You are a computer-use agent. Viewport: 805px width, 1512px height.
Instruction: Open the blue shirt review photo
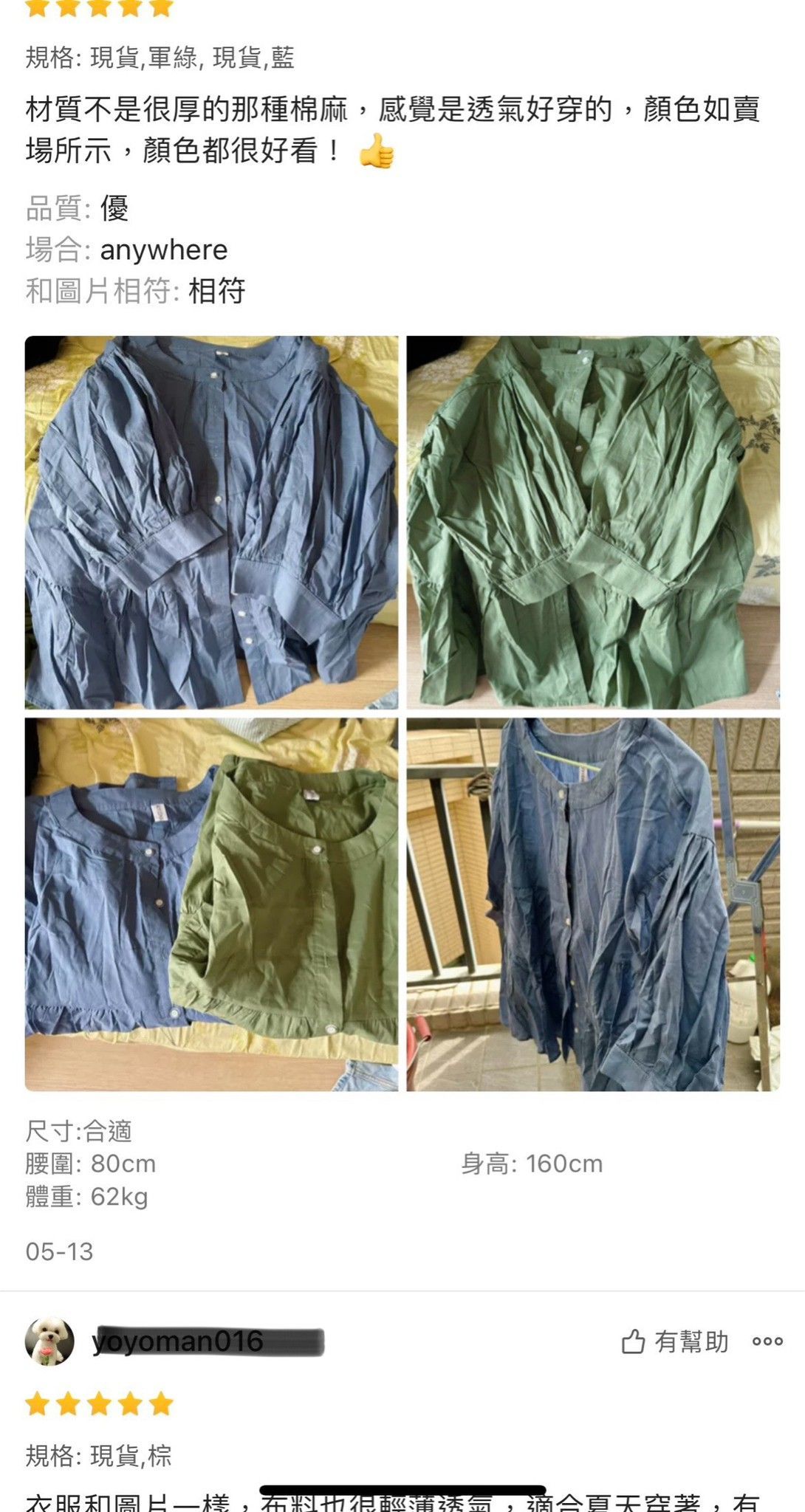[212, 523]
